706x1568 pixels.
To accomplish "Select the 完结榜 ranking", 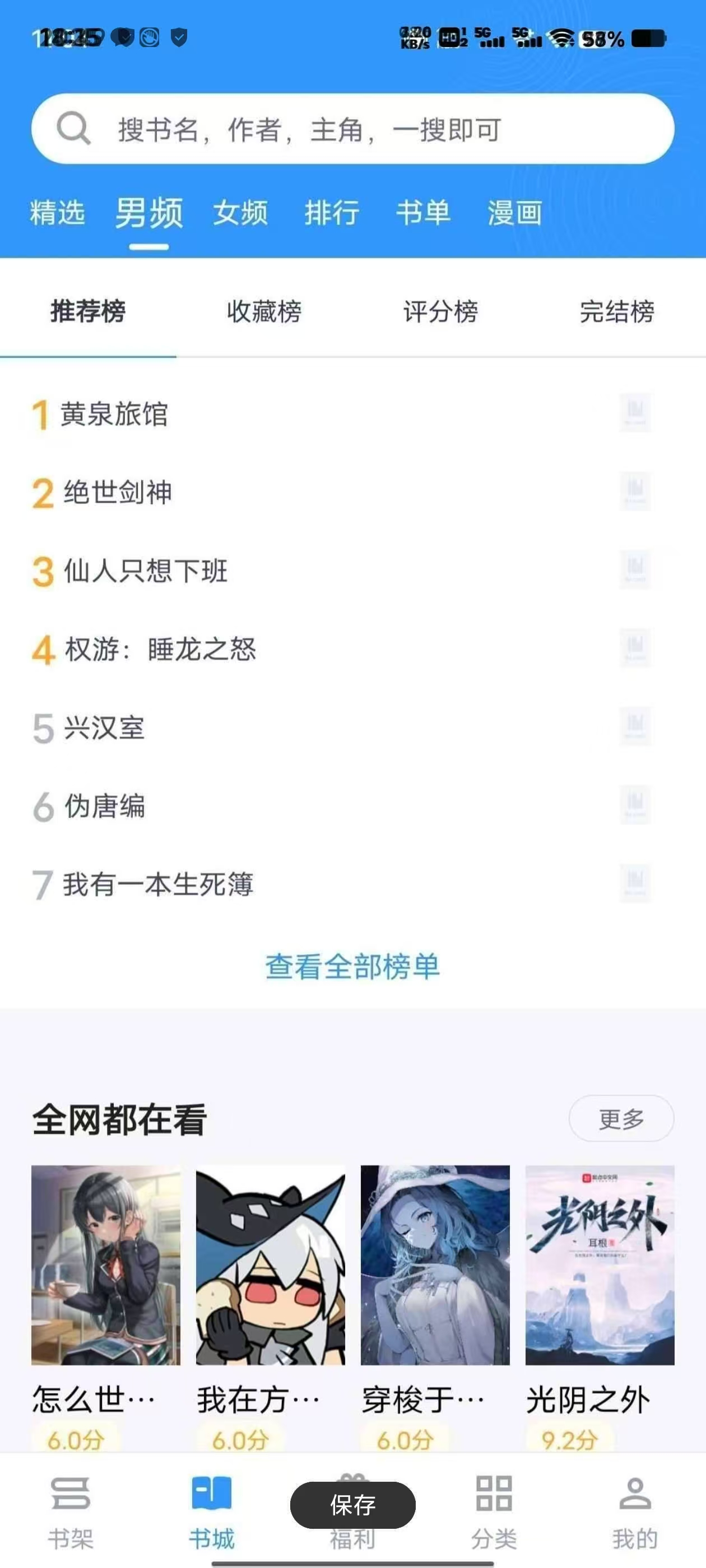I will [x=617, y=311].
